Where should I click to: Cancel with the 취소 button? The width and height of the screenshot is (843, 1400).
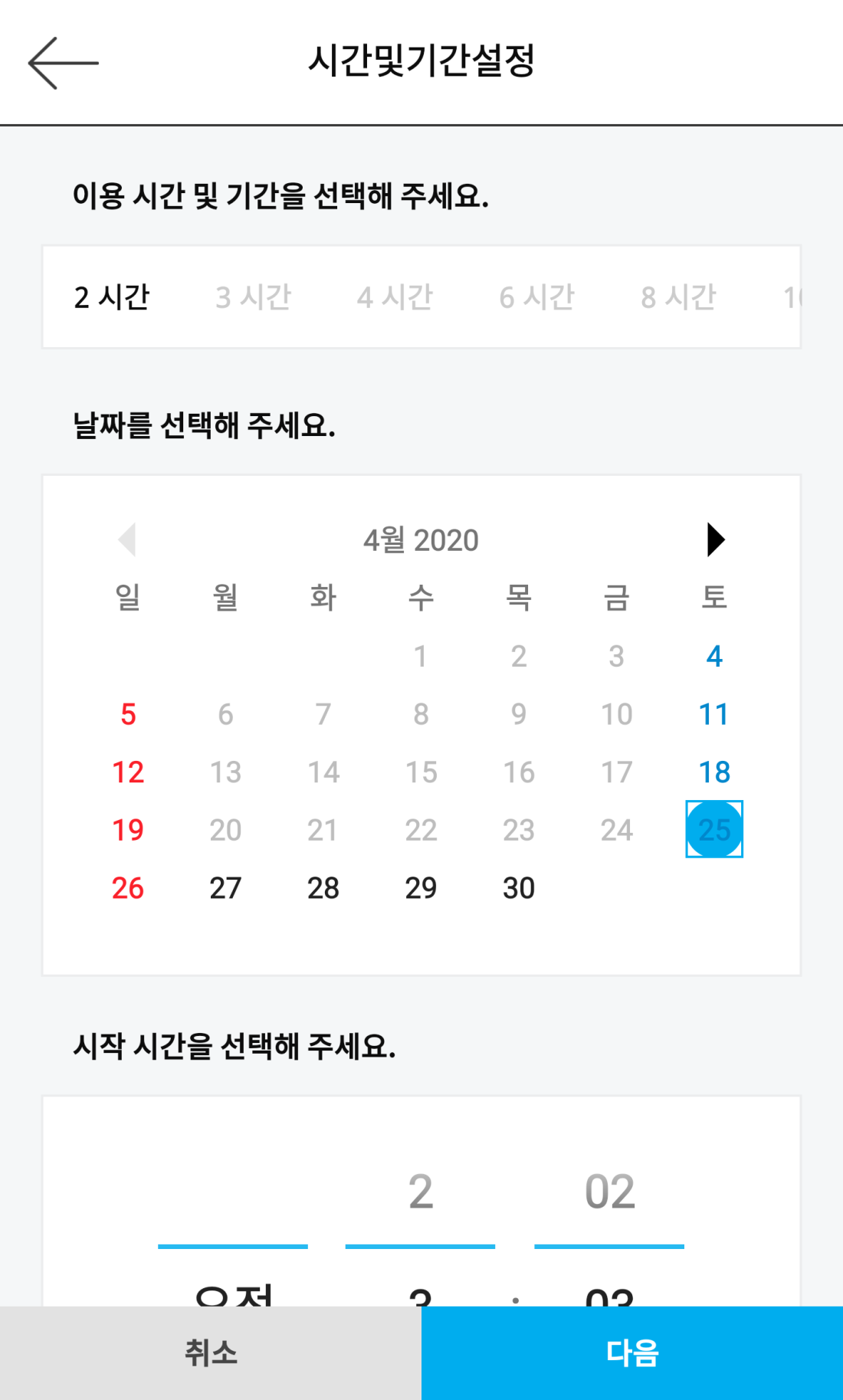211,1353
